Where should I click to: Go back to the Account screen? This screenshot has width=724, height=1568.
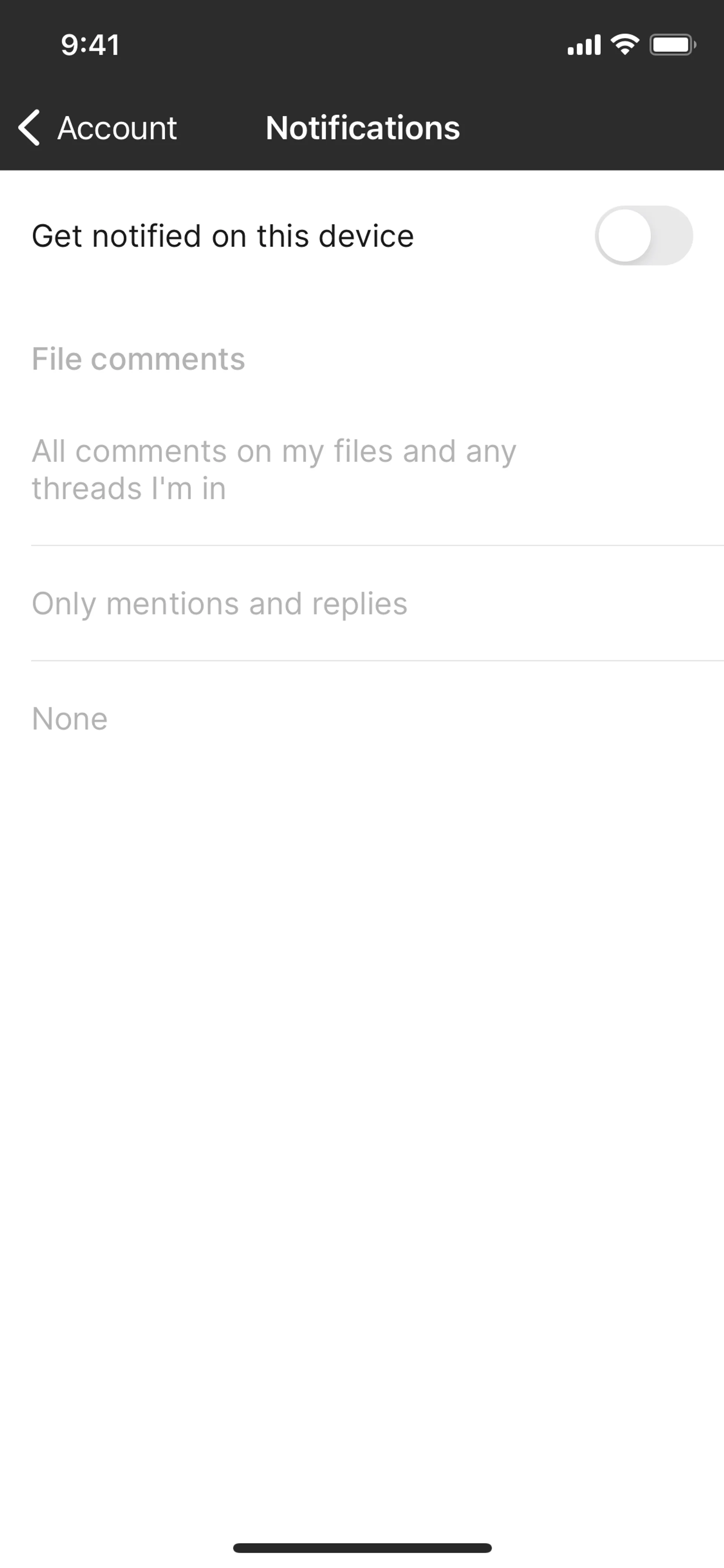[97, 128]
